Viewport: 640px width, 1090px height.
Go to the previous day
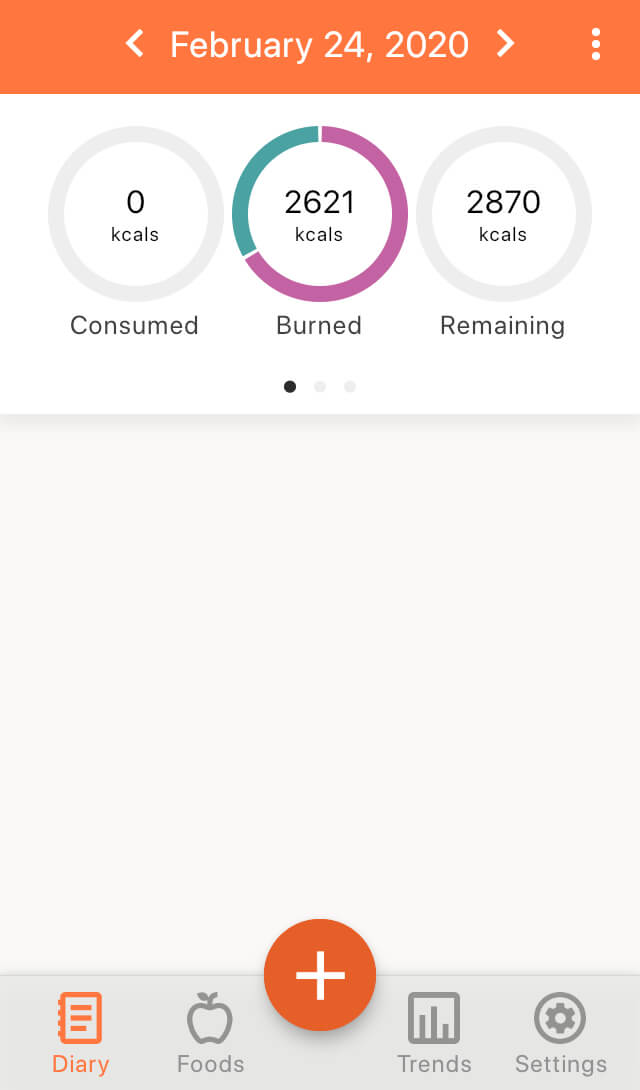[134, 44]
